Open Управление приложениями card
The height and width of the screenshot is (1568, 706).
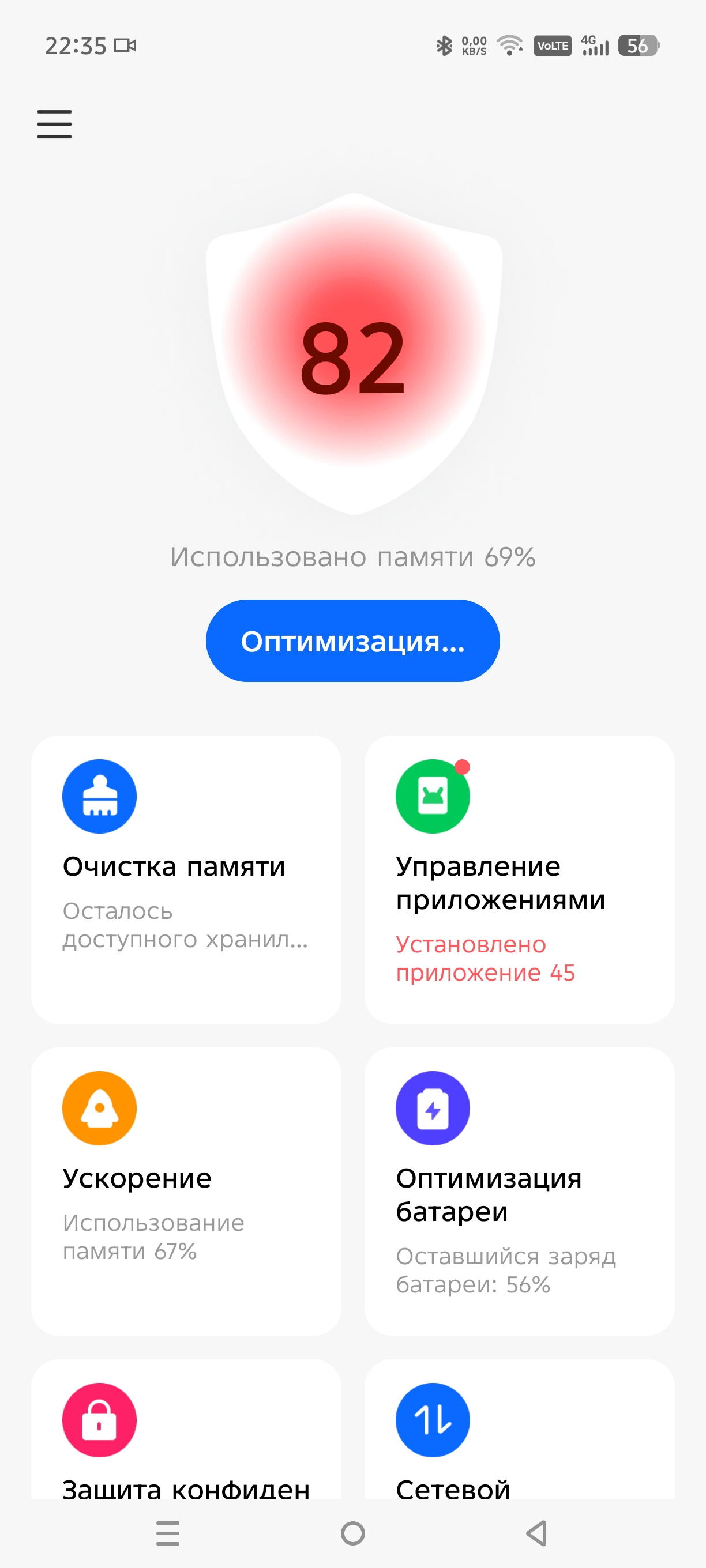click(519, 879)
